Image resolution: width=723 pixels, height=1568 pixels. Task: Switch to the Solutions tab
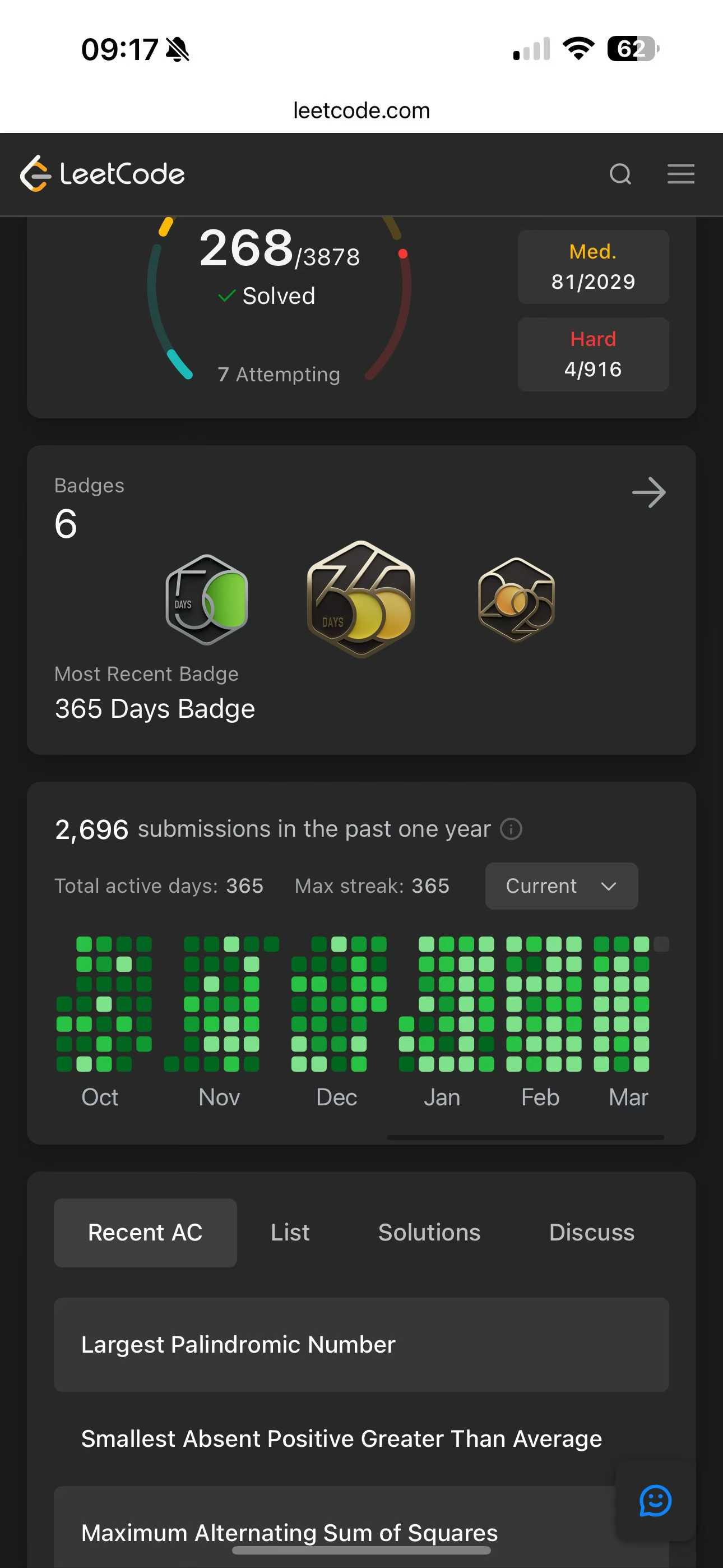(x=429, y=1233)
